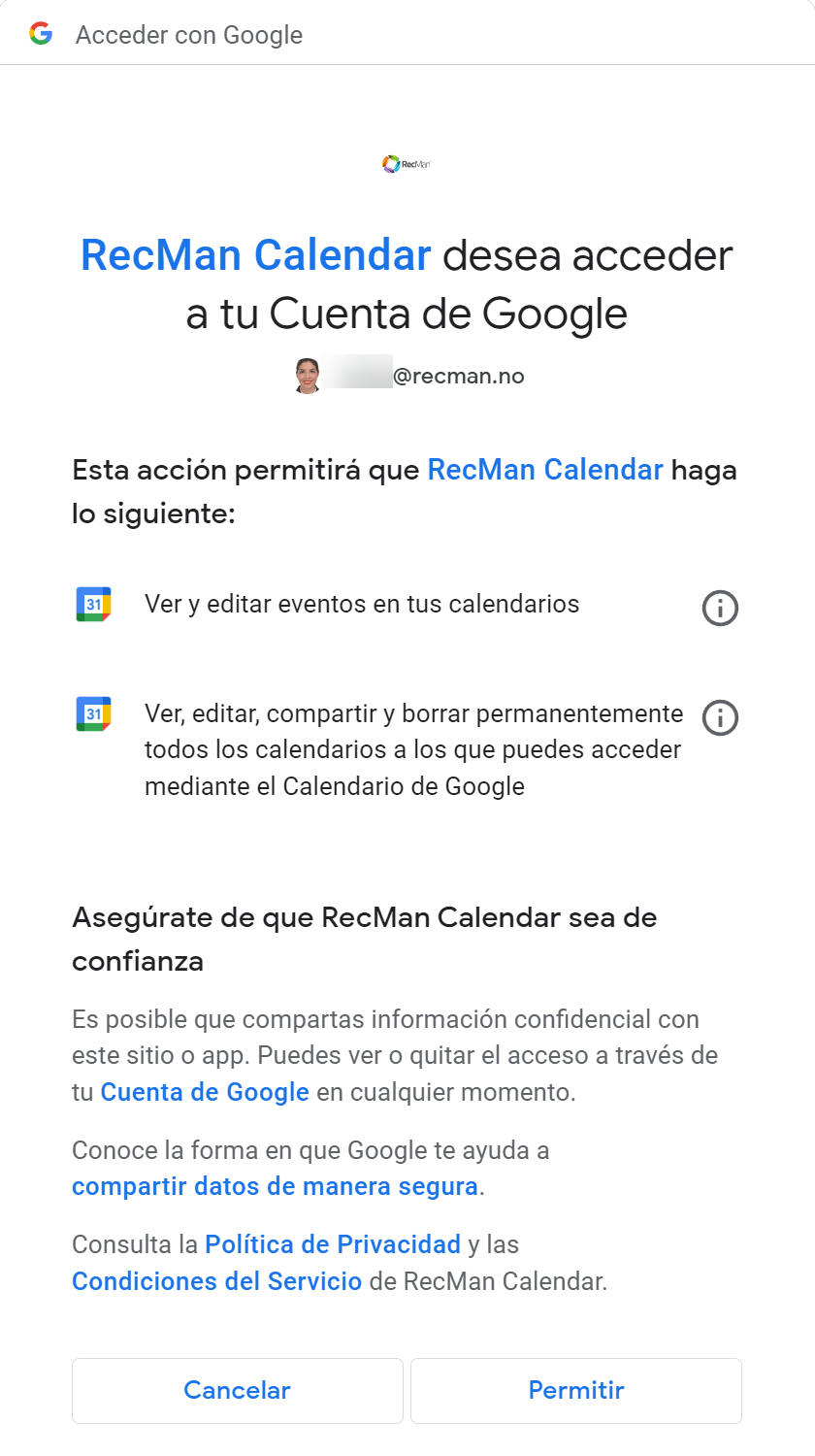Tap the Permitir button
The width and height of the screenshot is (815, 1456).
(575, 1390)
